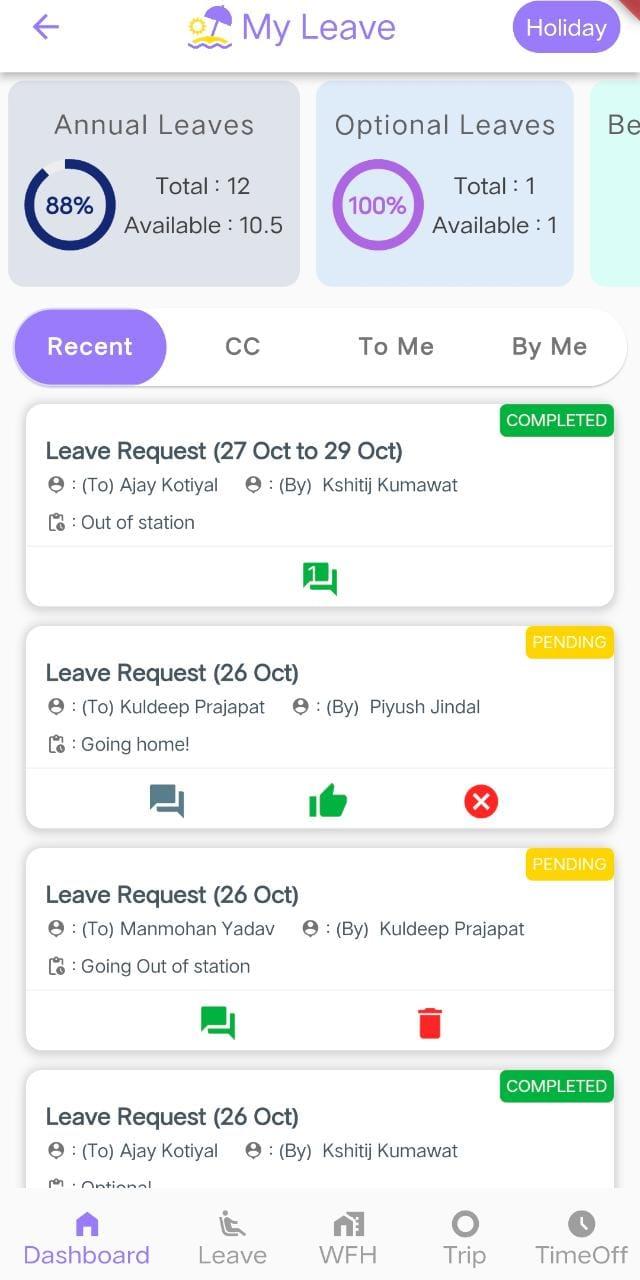Select the Recent tab

click(90, 347)
